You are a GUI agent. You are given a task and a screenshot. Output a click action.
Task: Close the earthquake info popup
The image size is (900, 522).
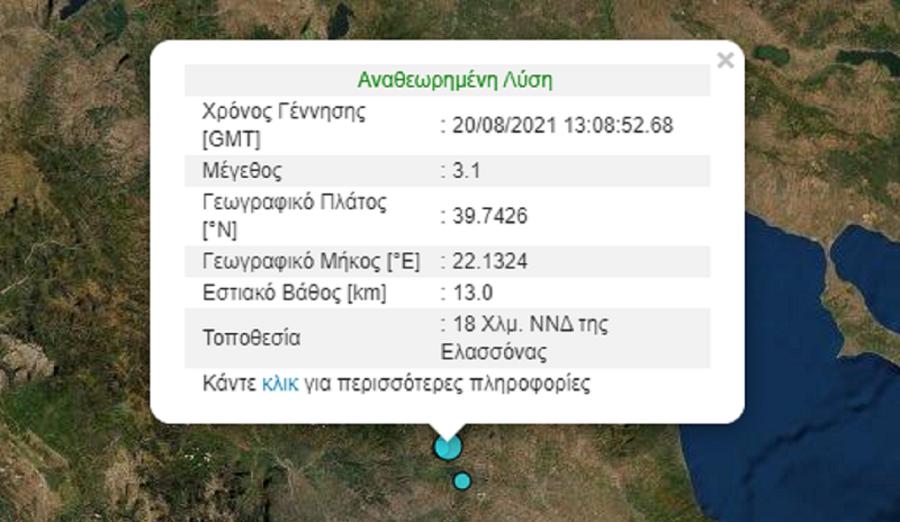pyautogui.click(x=725, y=60)
